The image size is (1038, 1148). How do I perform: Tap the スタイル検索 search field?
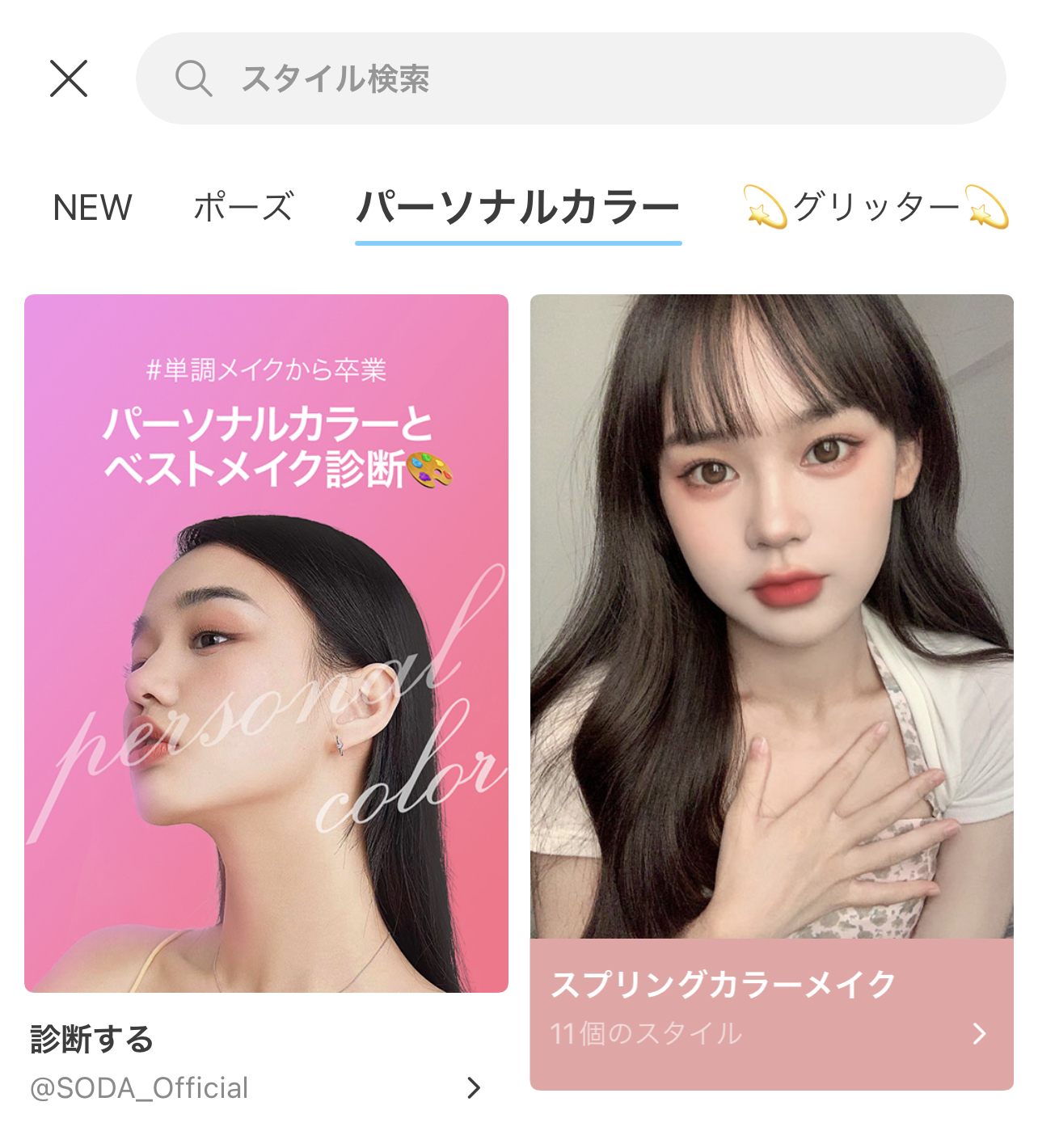570,78
